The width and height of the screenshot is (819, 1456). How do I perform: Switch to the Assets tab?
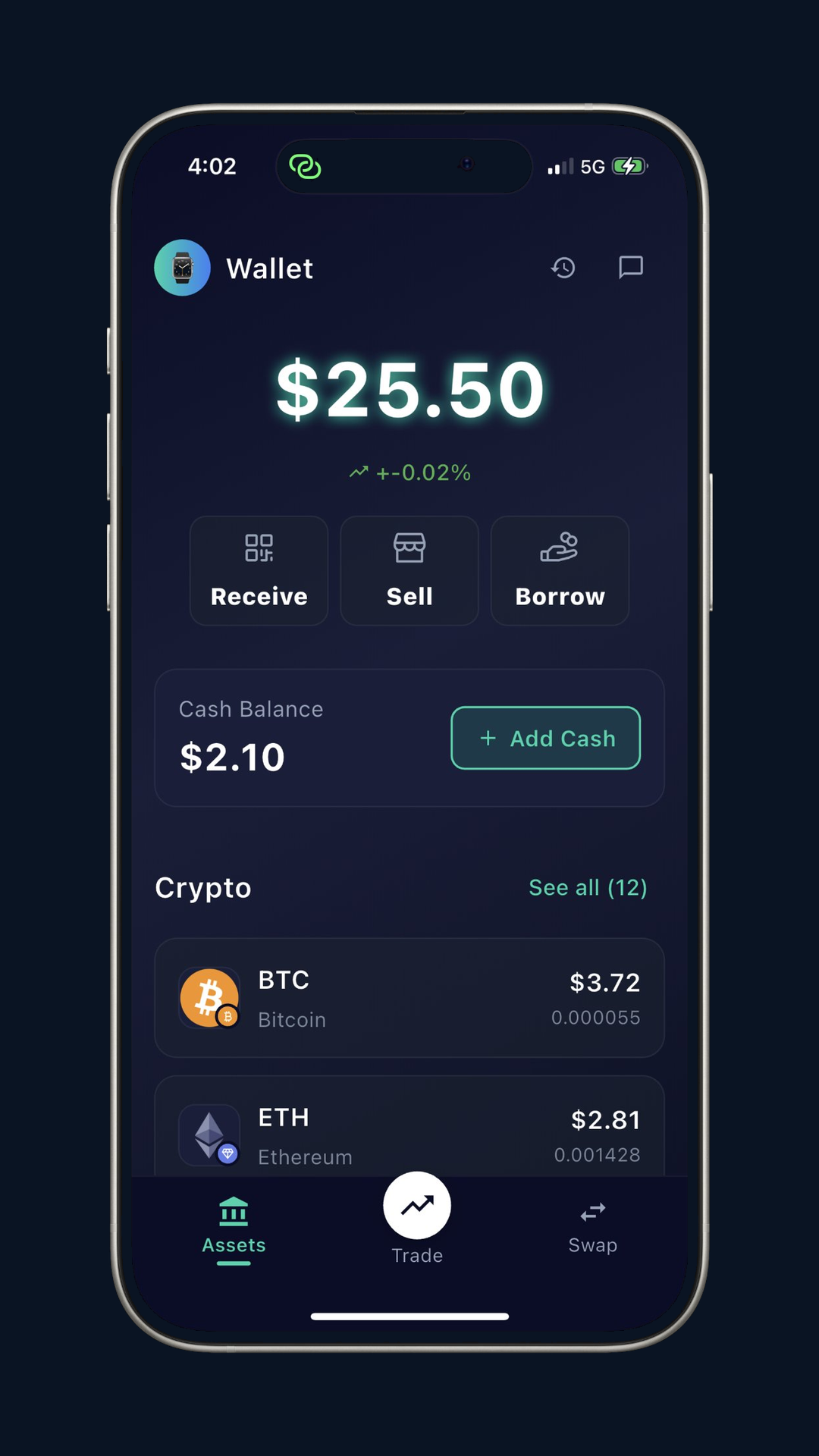(x=234, y=1227)
